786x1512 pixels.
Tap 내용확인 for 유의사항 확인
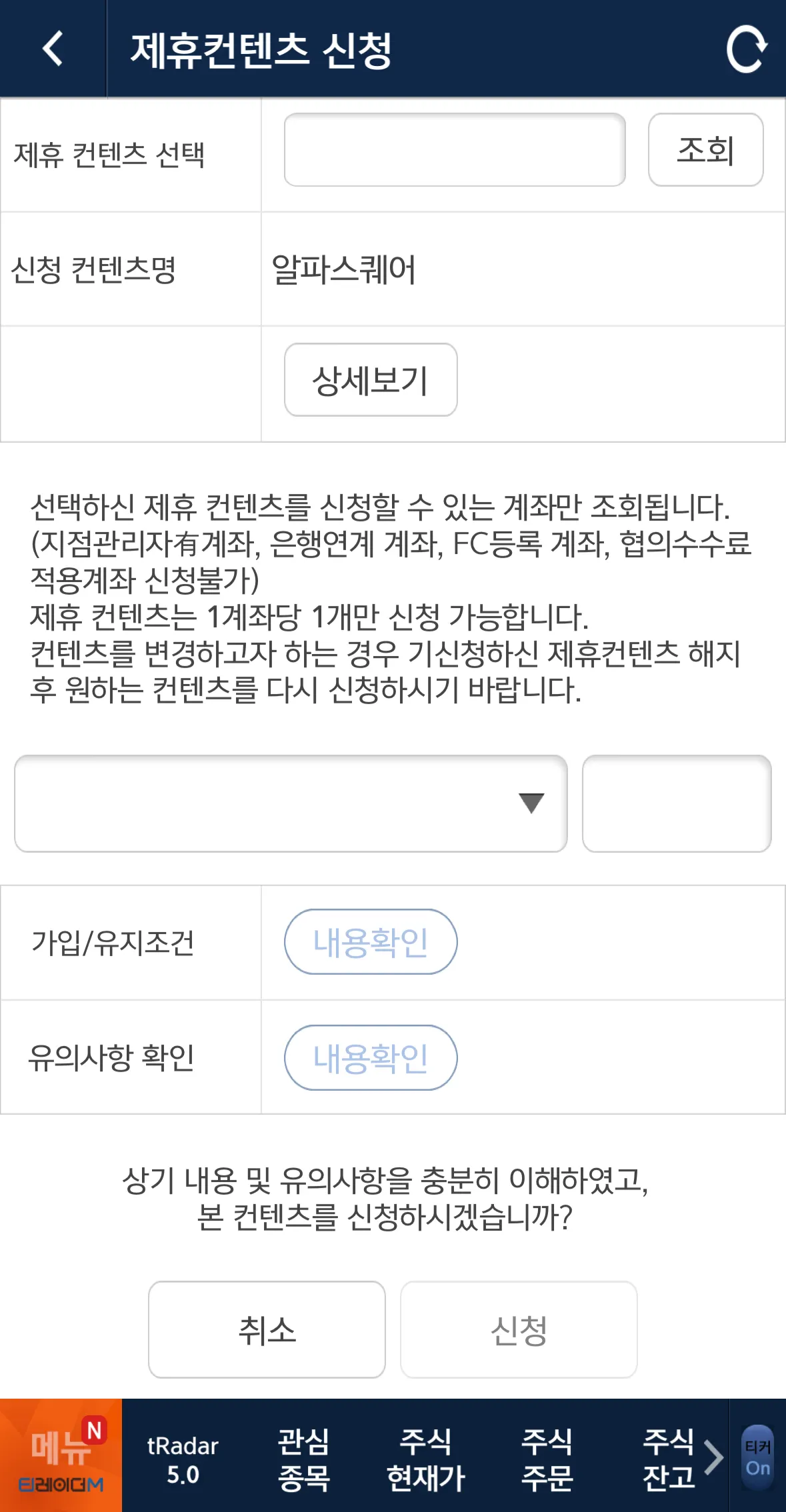371,1057
